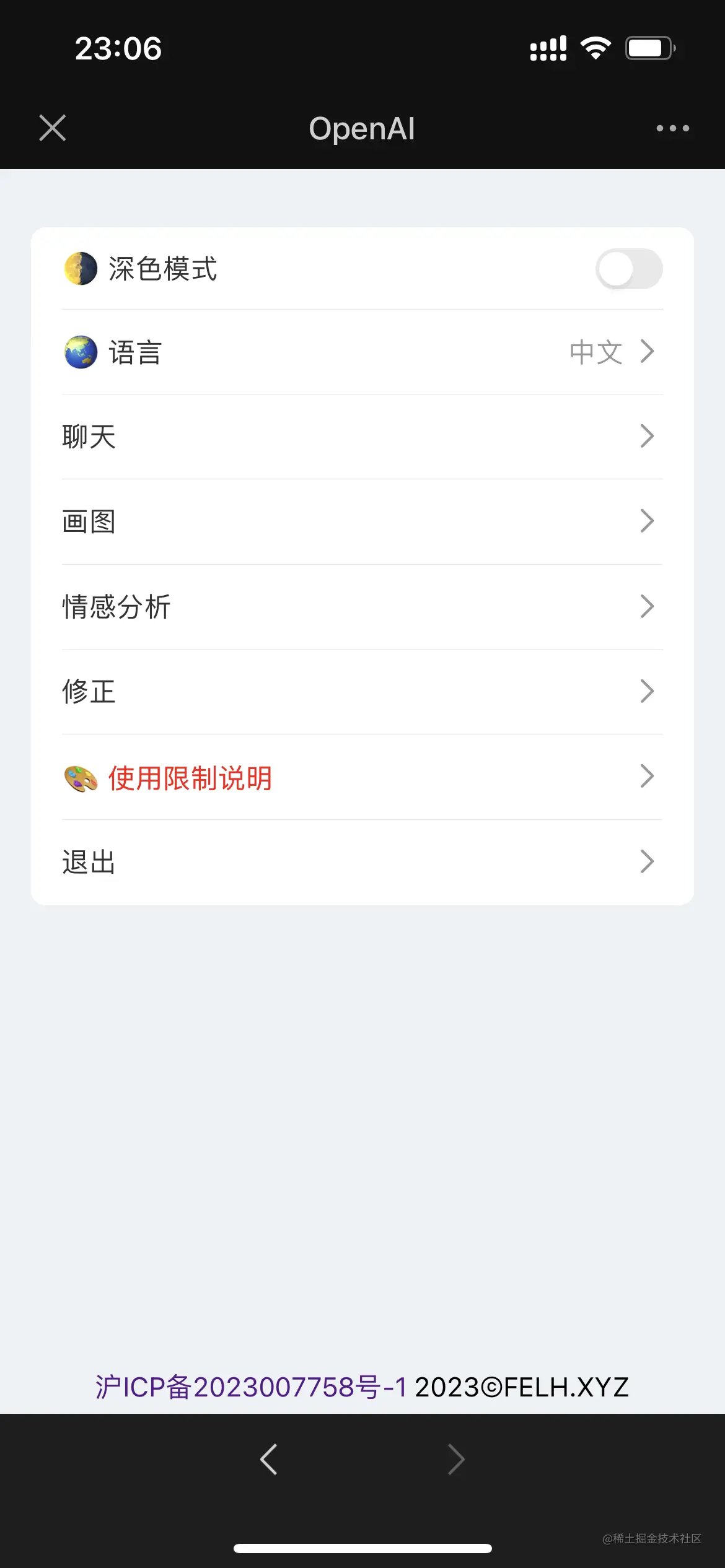Viewport: 725px width, 1568px height.
Task: Go back to the previous web page
Action: pos(269,1460)
